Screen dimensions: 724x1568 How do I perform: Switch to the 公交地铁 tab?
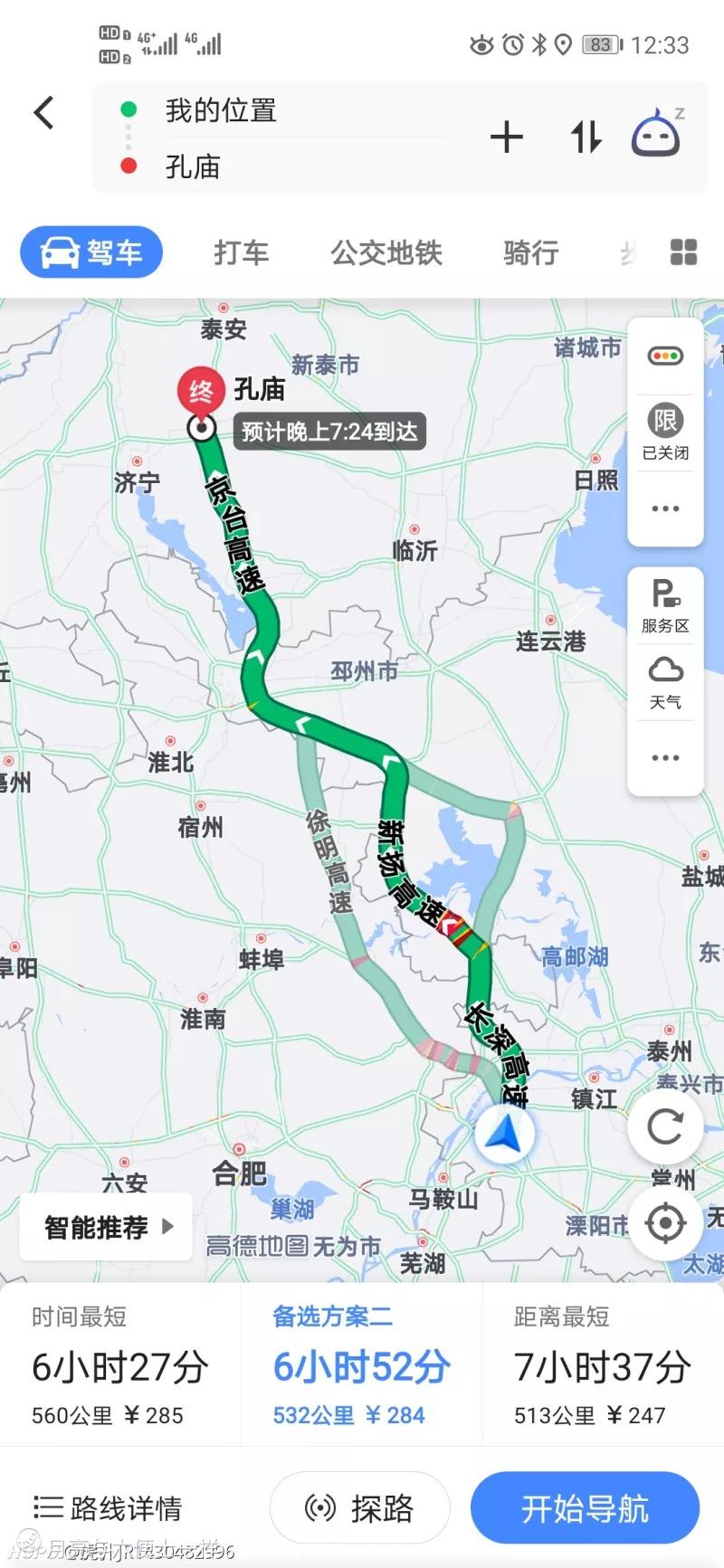point(386,252)
